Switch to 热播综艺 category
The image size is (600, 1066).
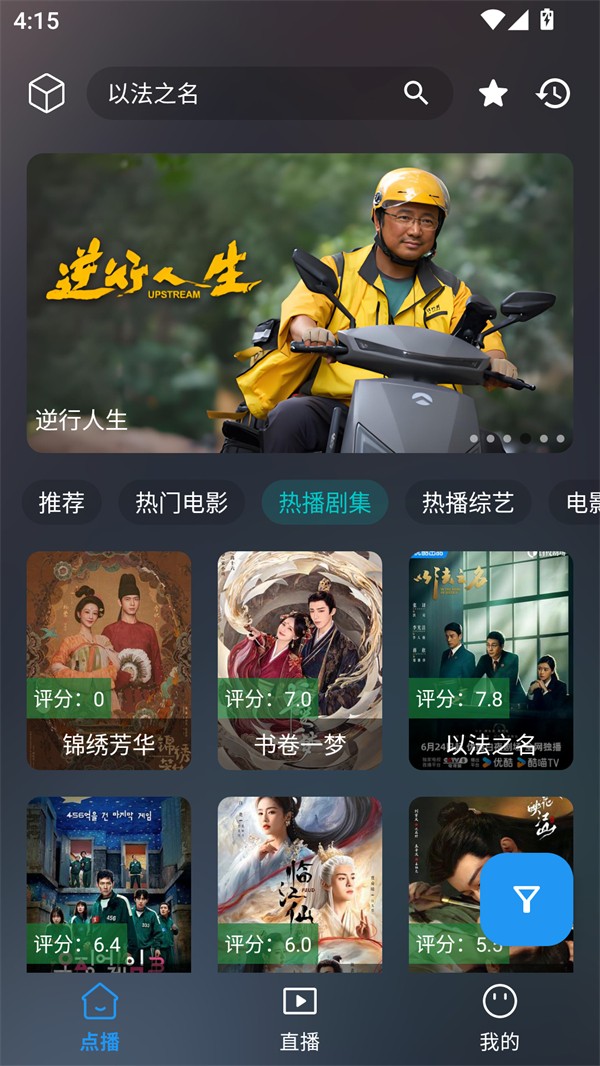[x=468, y=503]
